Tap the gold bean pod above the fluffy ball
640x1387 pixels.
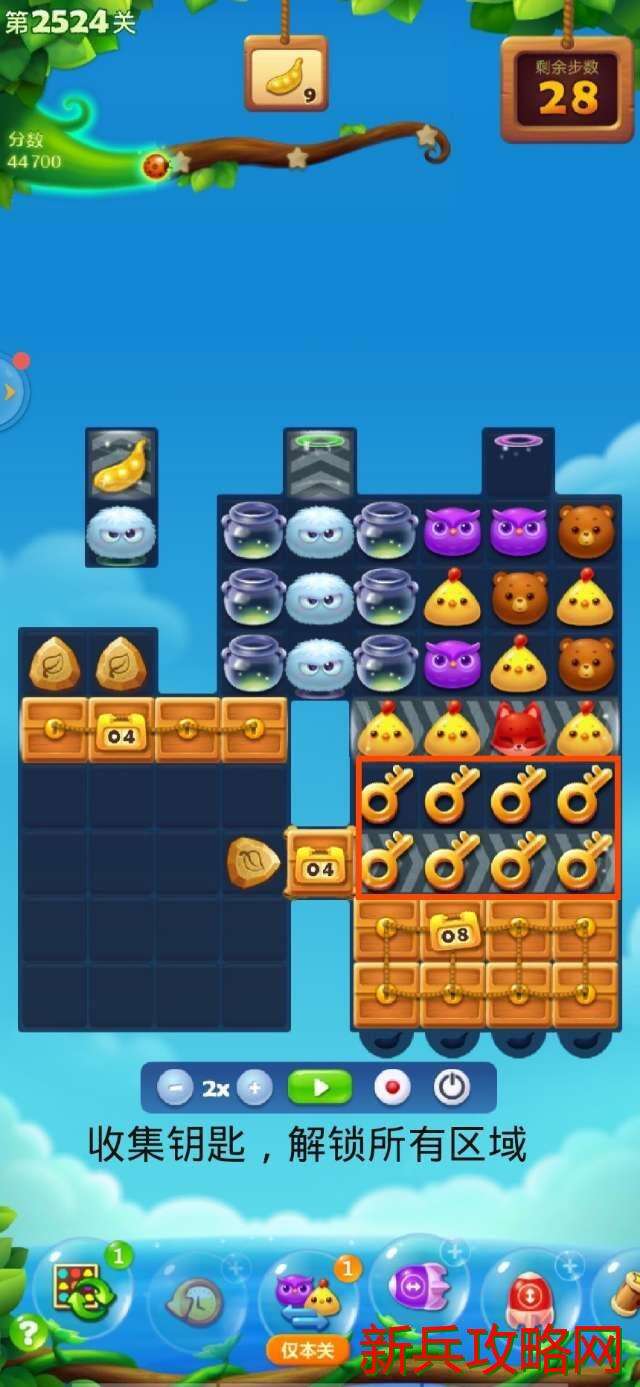pos(121,467)
